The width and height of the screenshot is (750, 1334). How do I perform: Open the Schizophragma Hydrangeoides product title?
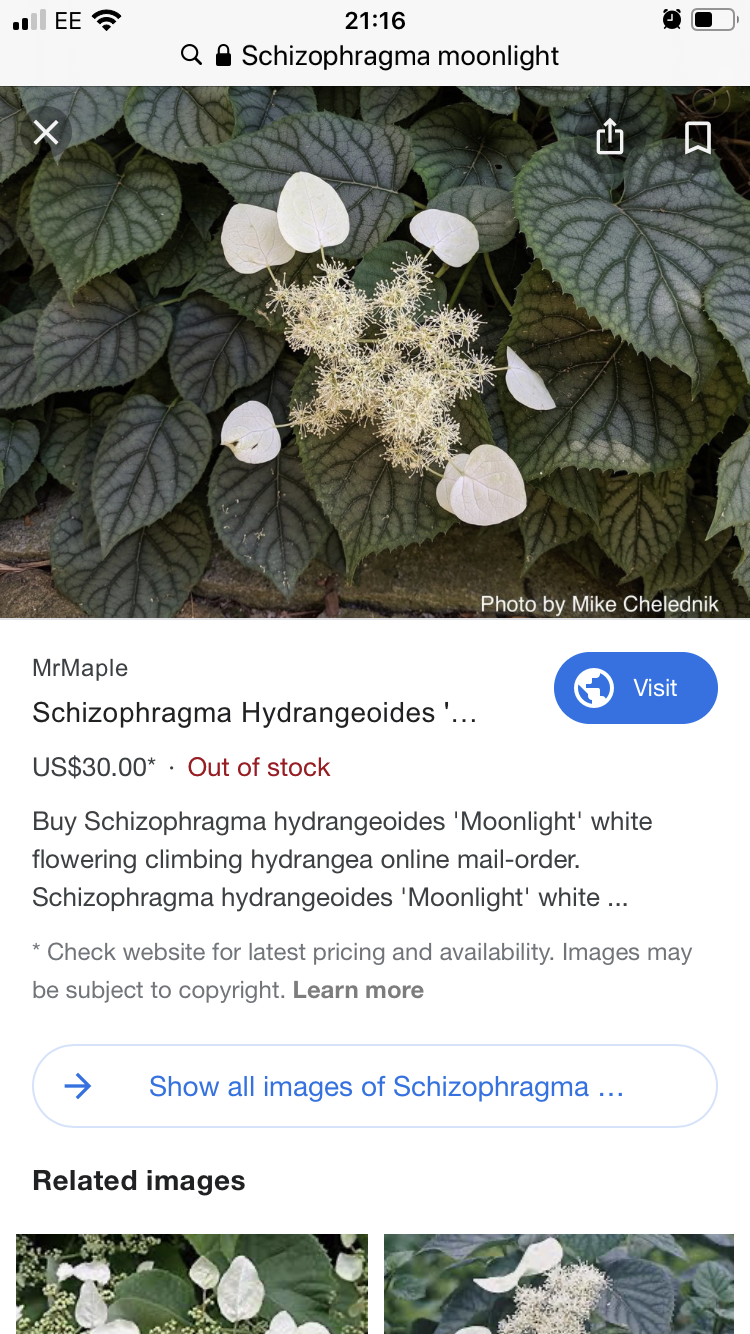tap(255, 713)
